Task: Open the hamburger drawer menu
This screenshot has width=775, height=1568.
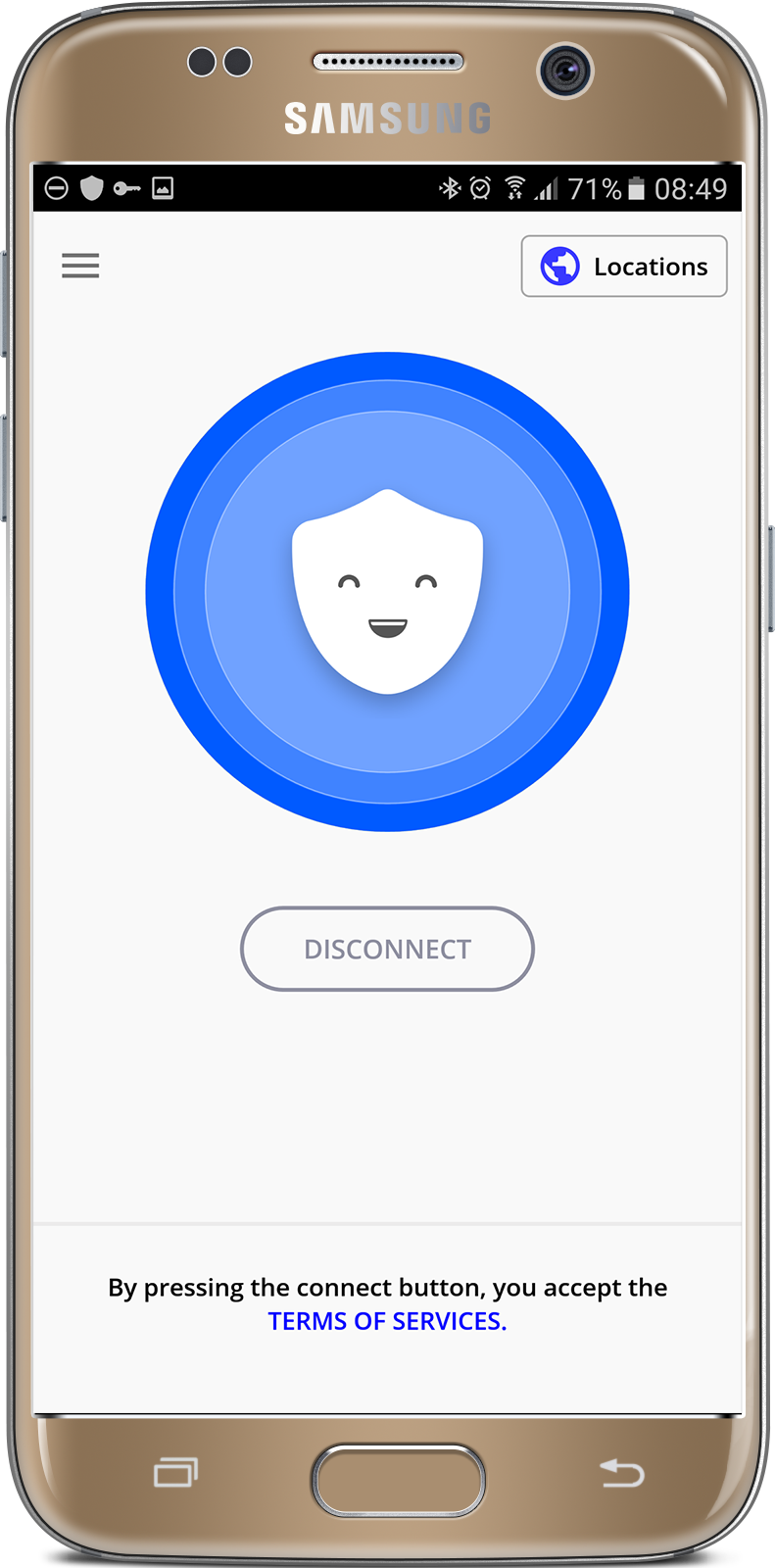Action: (80, 266)
